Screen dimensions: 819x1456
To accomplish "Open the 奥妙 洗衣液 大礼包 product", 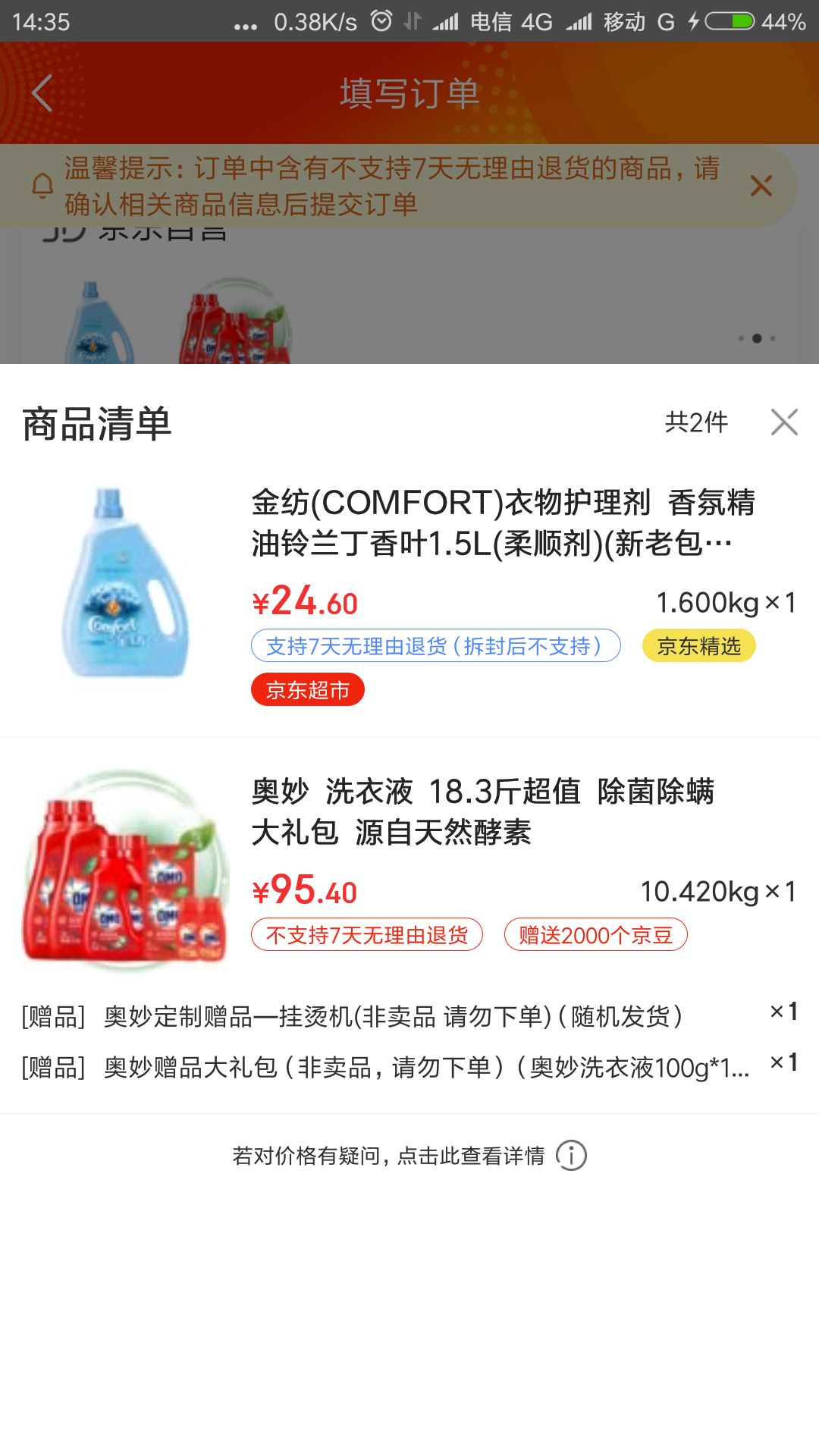I will (482, 811).
